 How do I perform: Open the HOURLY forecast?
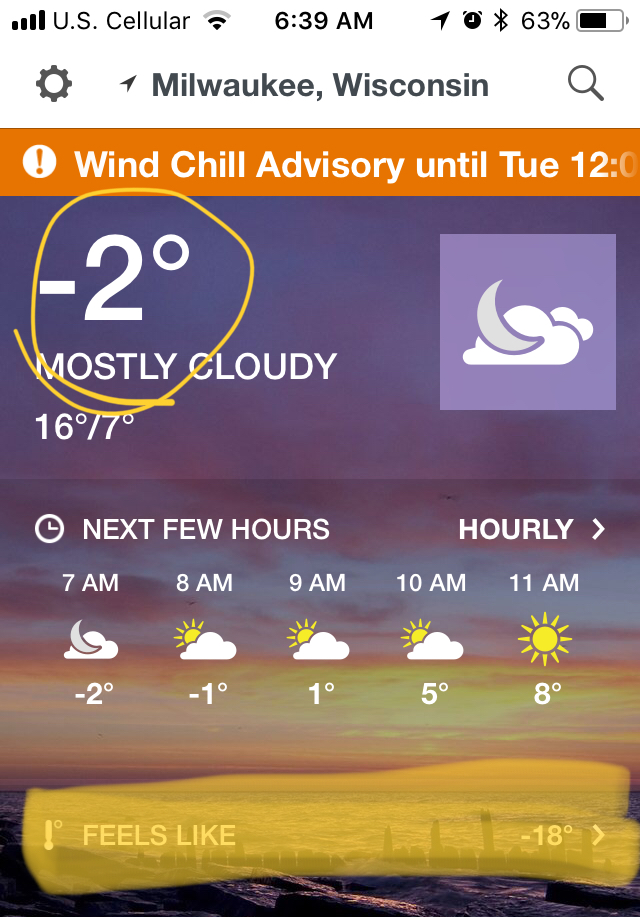531,529
